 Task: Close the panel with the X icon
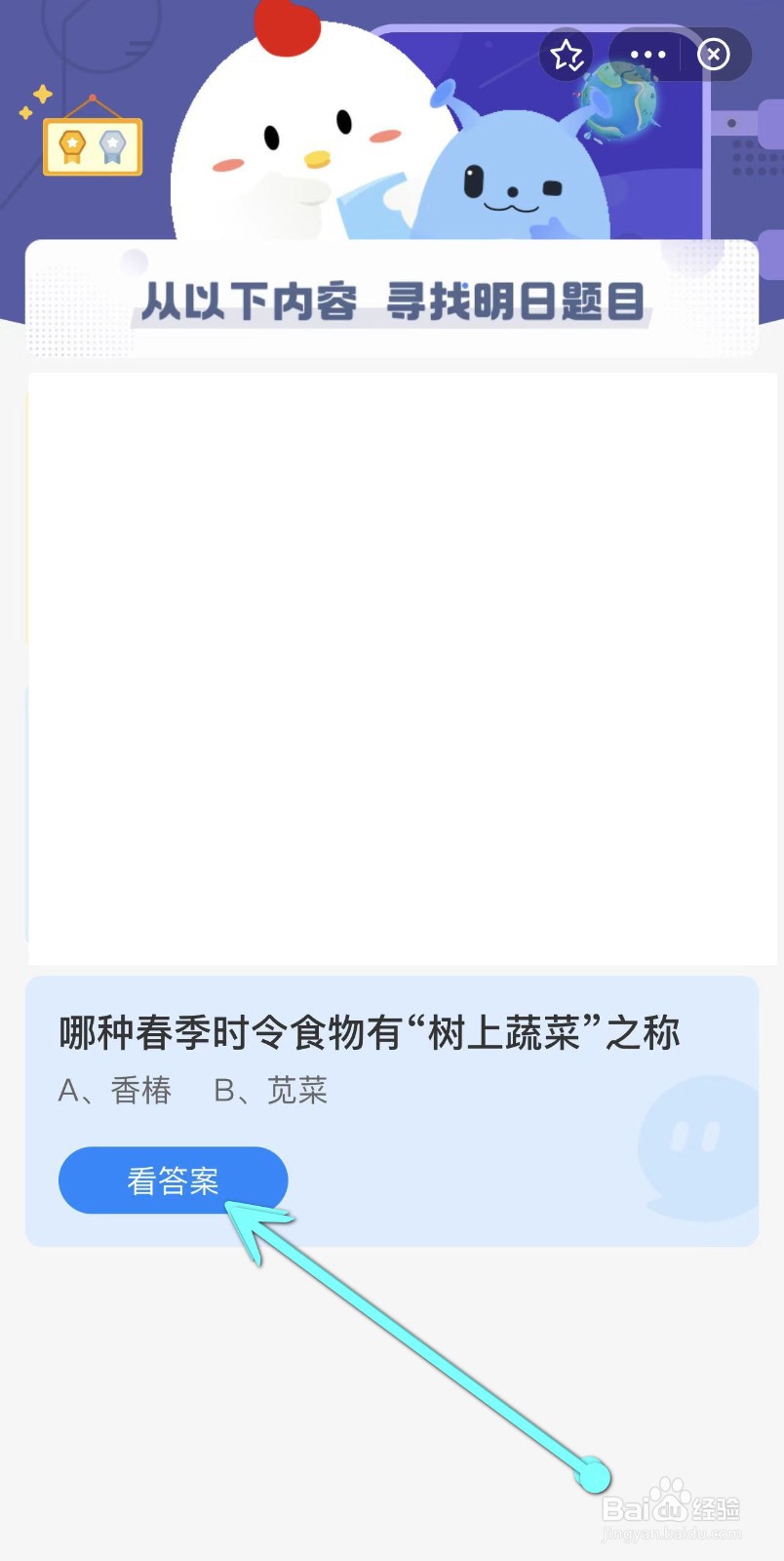(715, 56)
